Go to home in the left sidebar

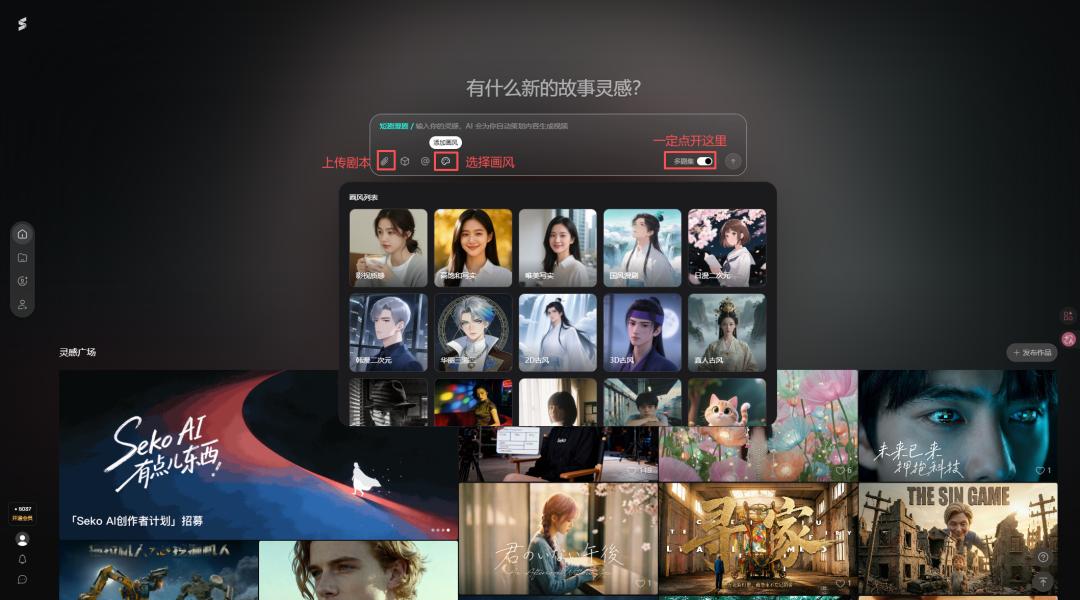click(22, 234)
